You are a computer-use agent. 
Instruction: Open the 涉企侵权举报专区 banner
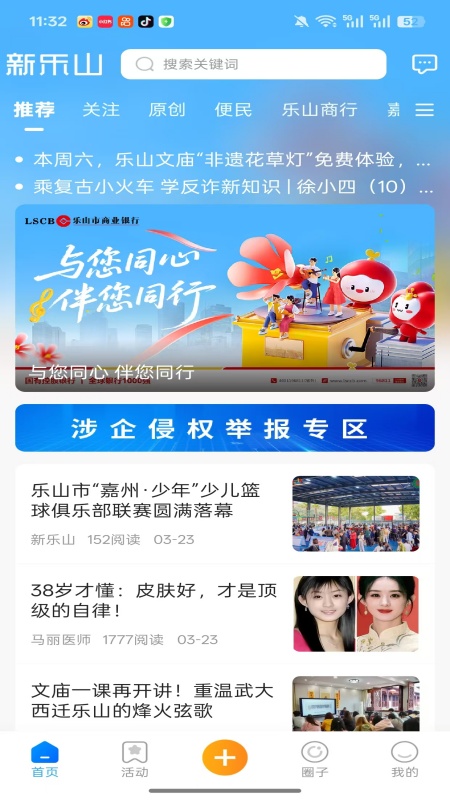click(x=225, y=428)
